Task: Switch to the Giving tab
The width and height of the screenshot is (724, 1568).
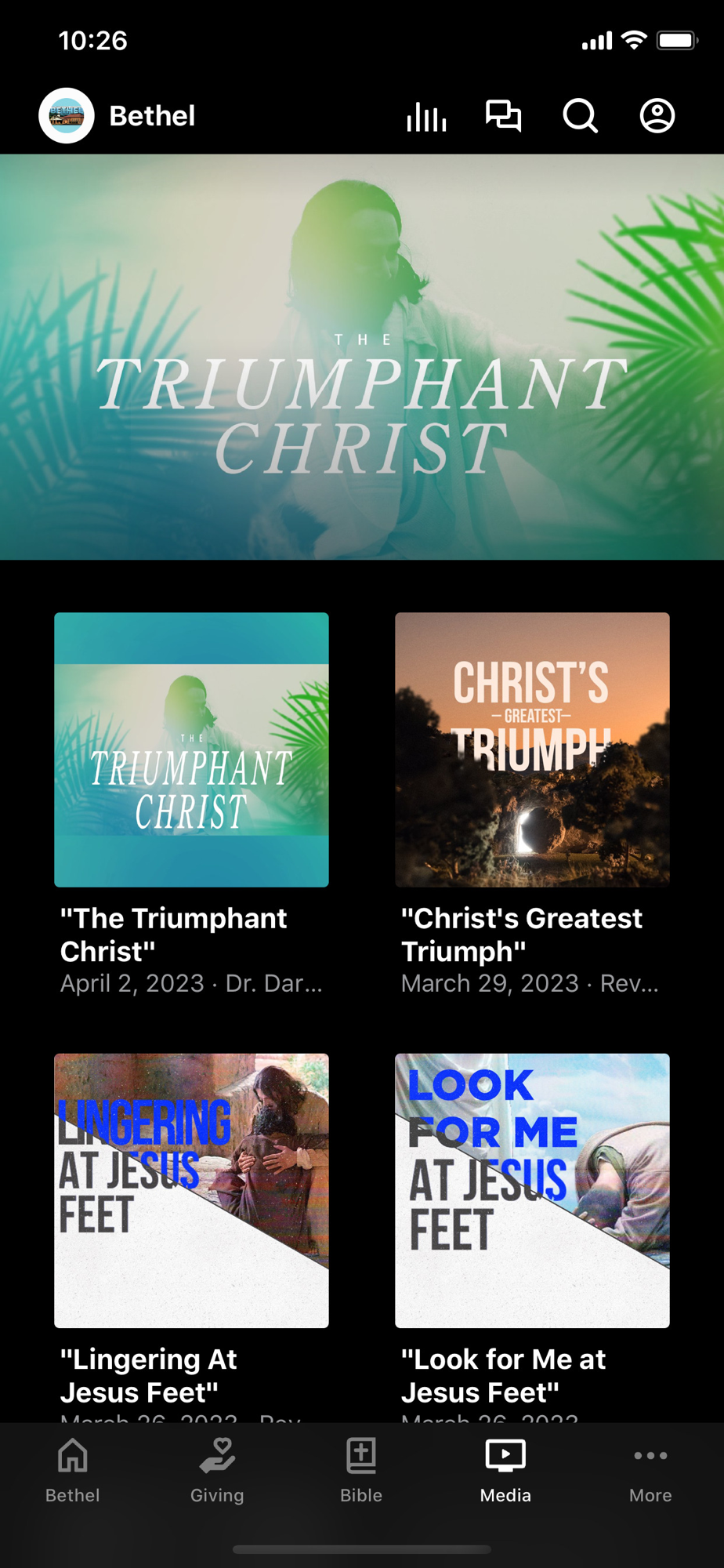Action: pyautogui.click(x=217, y=1470)
